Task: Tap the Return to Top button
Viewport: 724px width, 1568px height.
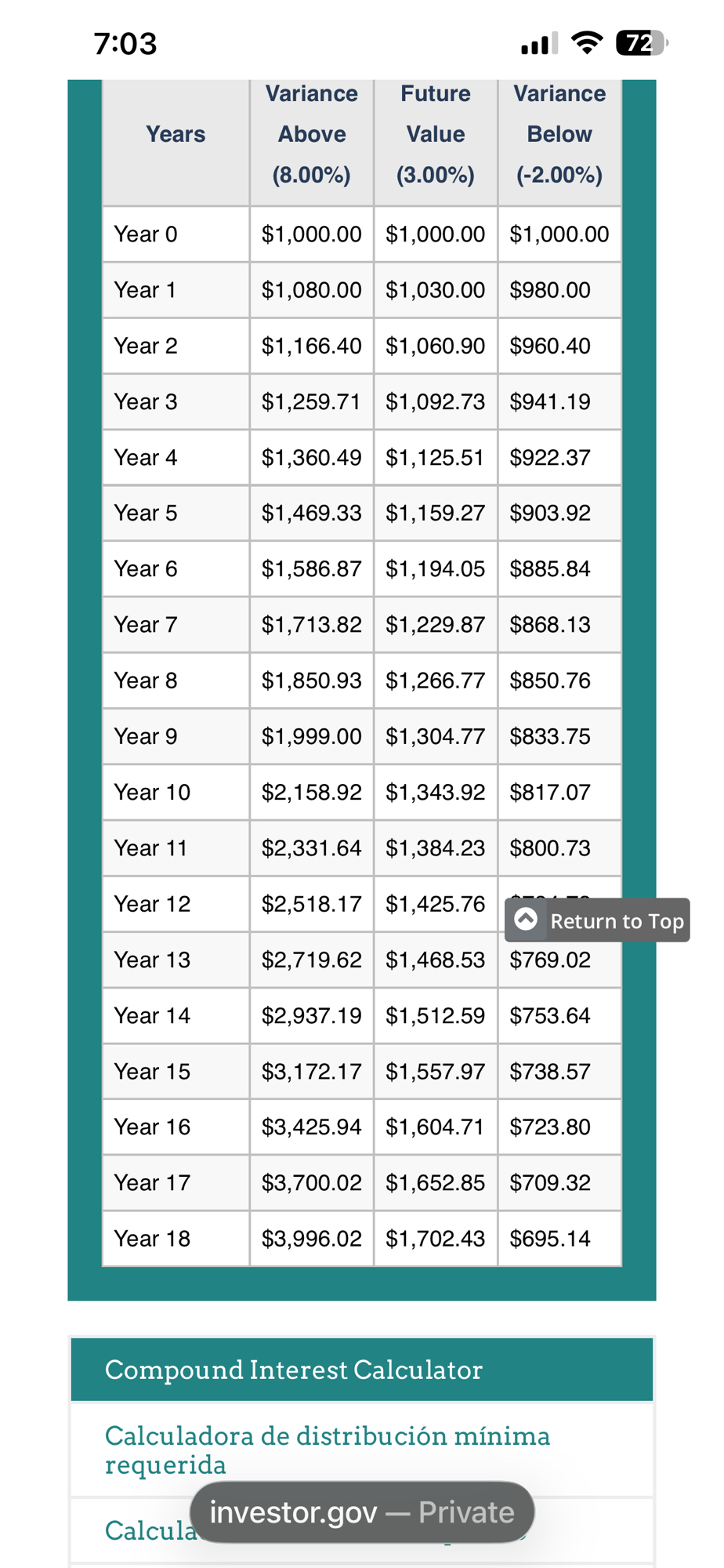Action: pos(598,920)
